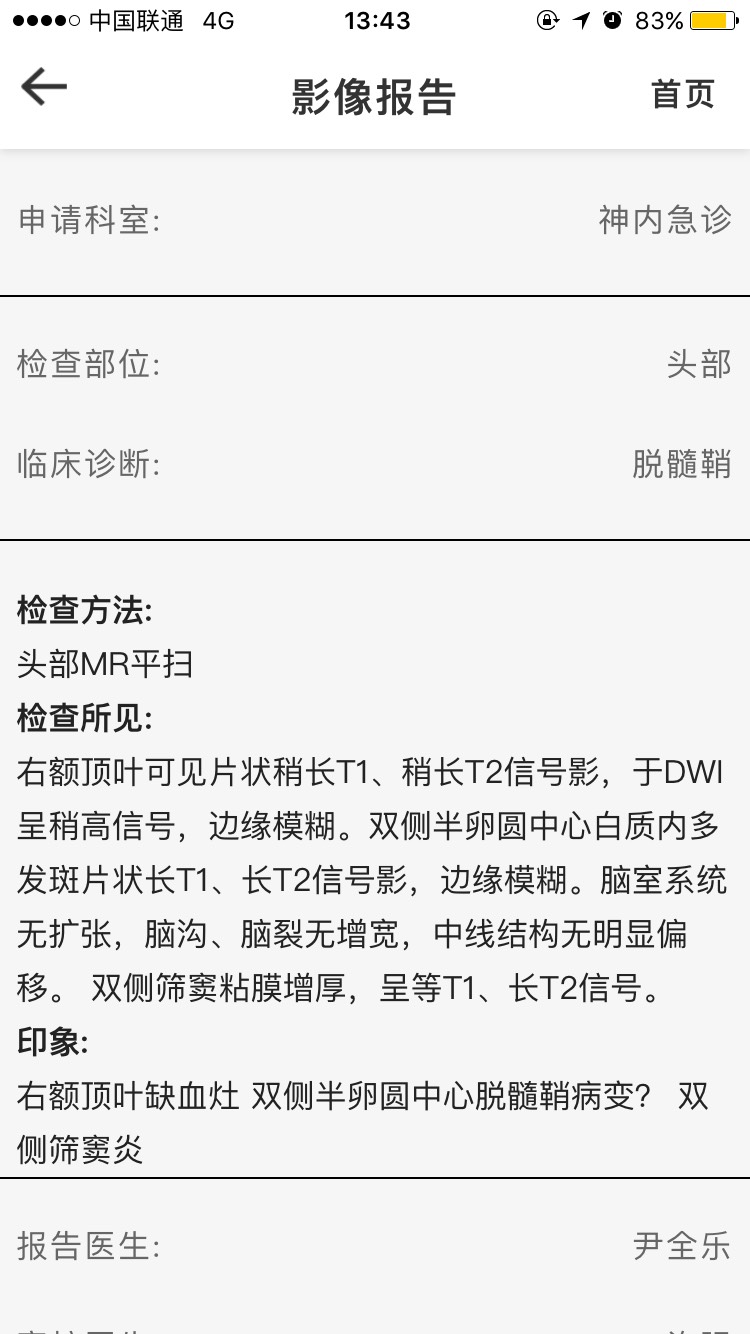Tap 首页 to return home

tap(683, 94)
